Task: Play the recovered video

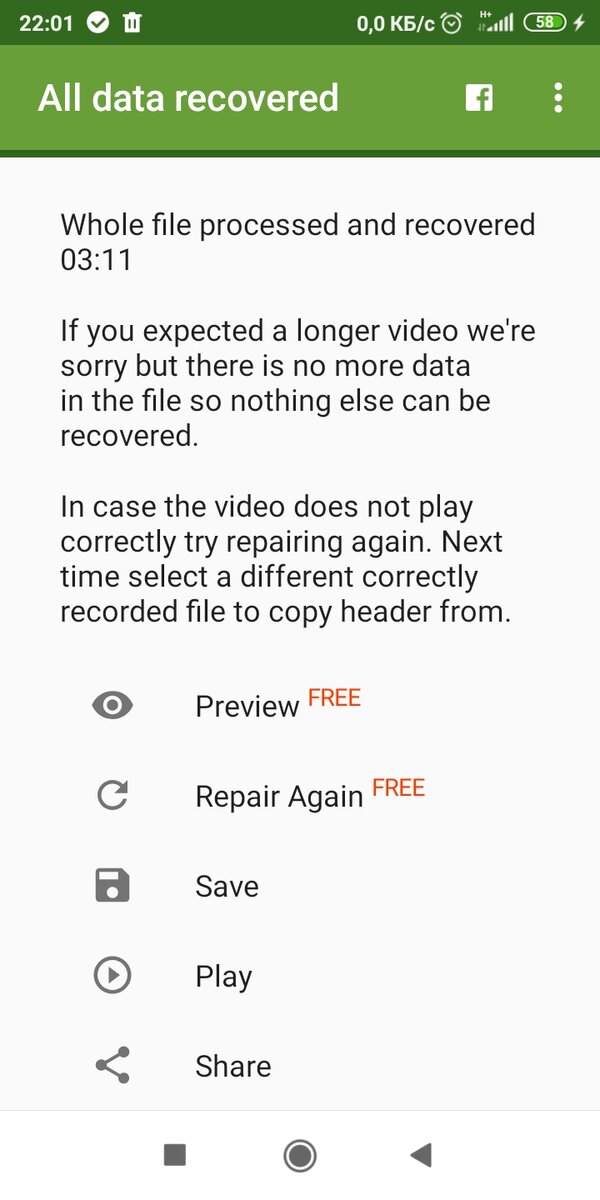Action: tap(300, 976)
